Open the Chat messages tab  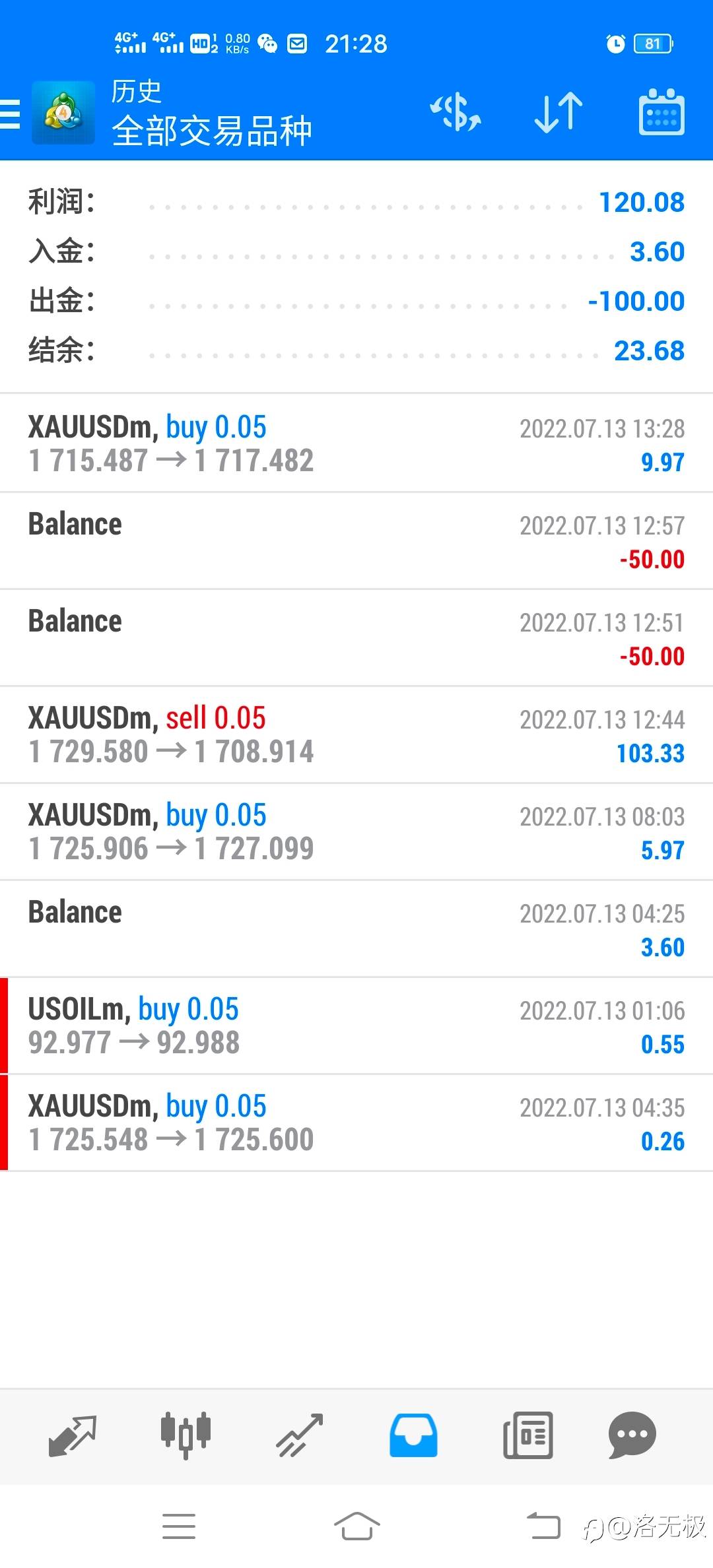(x=632, y=1435)
